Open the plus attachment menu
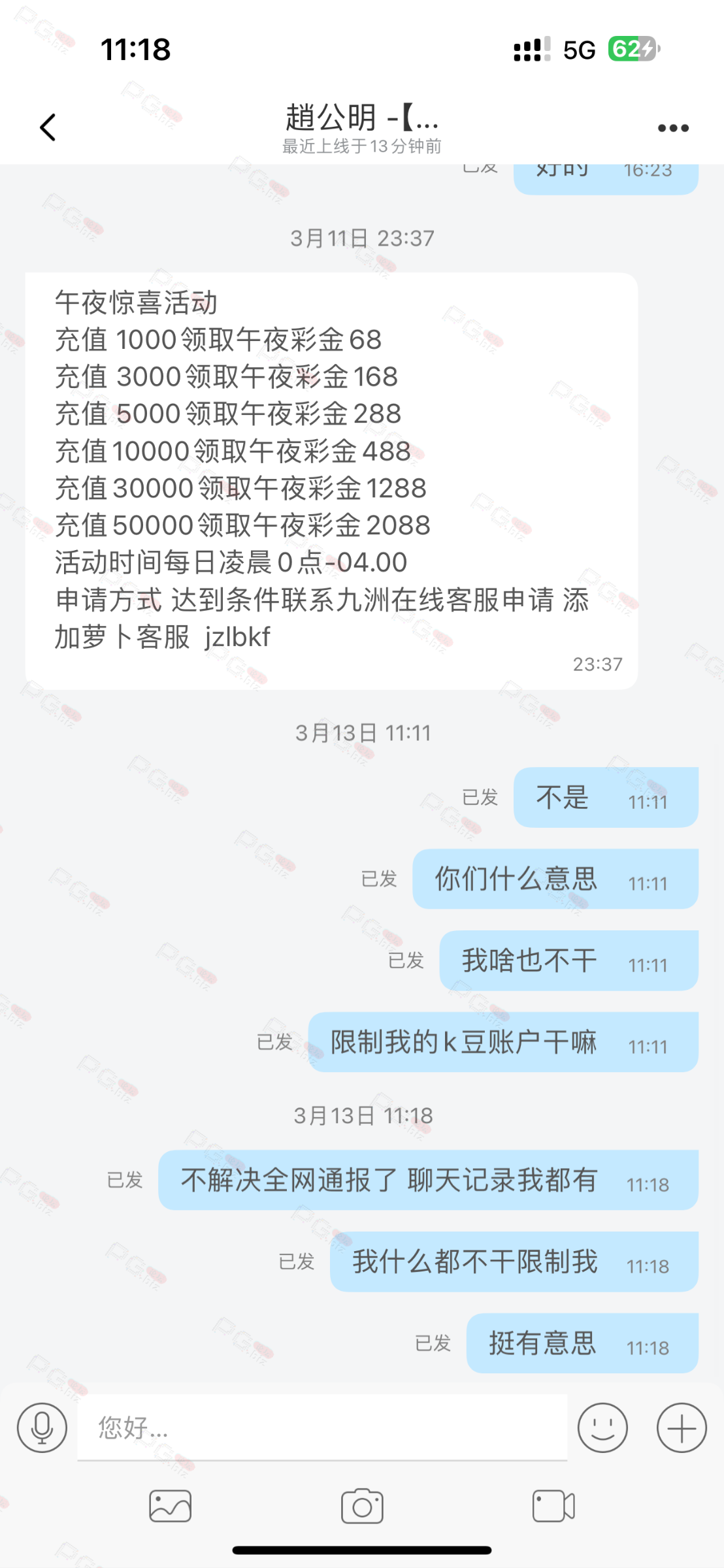The width and height of the screenshot is (724, 1568). pyautogui.click(x=682, y=1428)
